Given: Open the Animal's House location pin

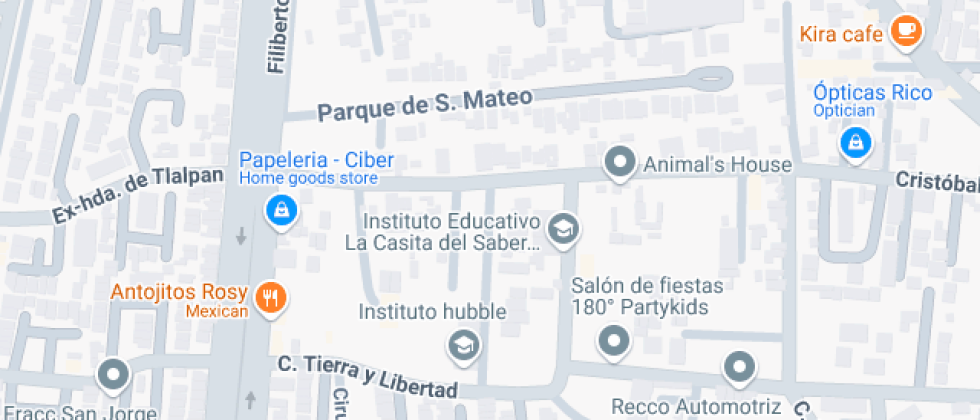Looking at the screenshot, I should (x=621, y=162).
